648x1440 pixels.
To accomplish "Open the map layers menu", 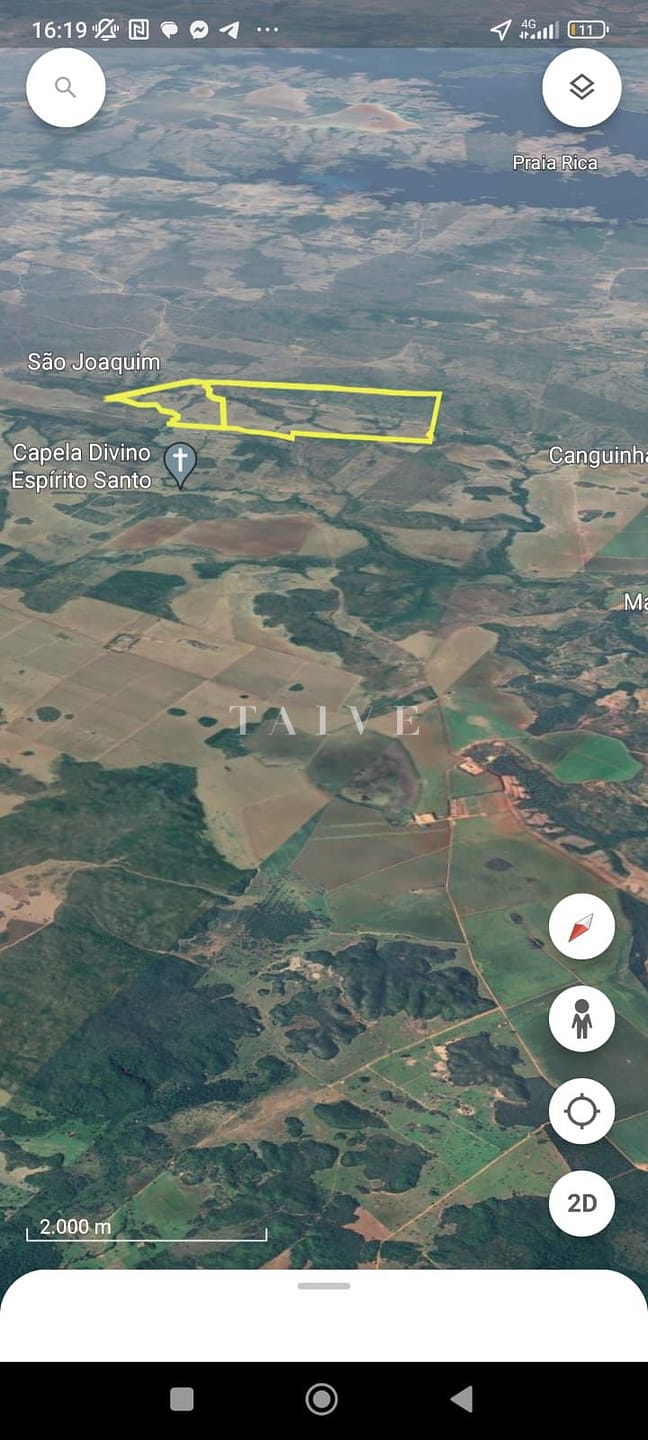I will tap(582, 88).
